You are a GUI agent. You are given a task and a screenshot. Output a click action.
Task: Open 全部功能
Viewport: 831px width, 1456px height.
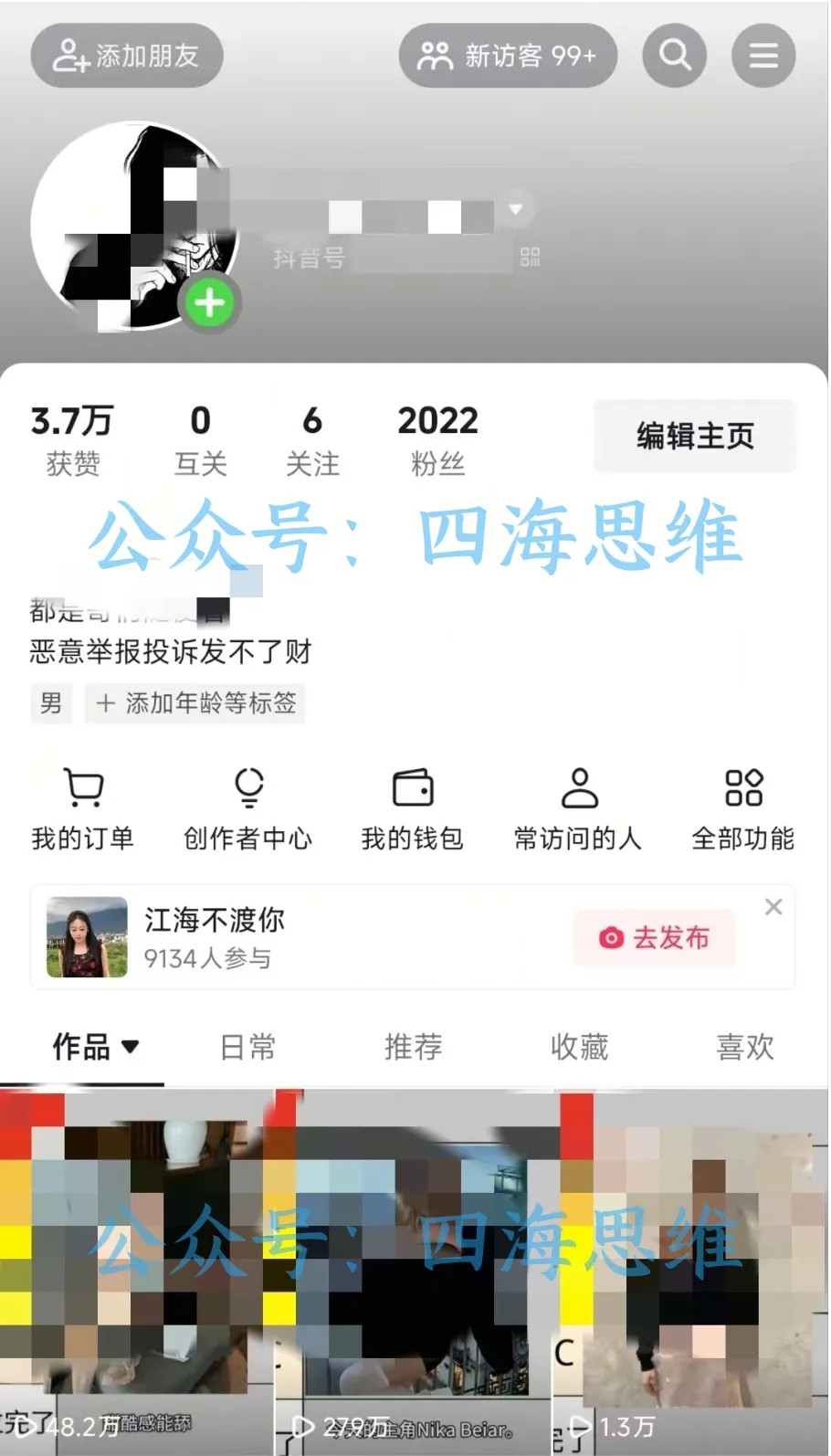pos(743,809)
